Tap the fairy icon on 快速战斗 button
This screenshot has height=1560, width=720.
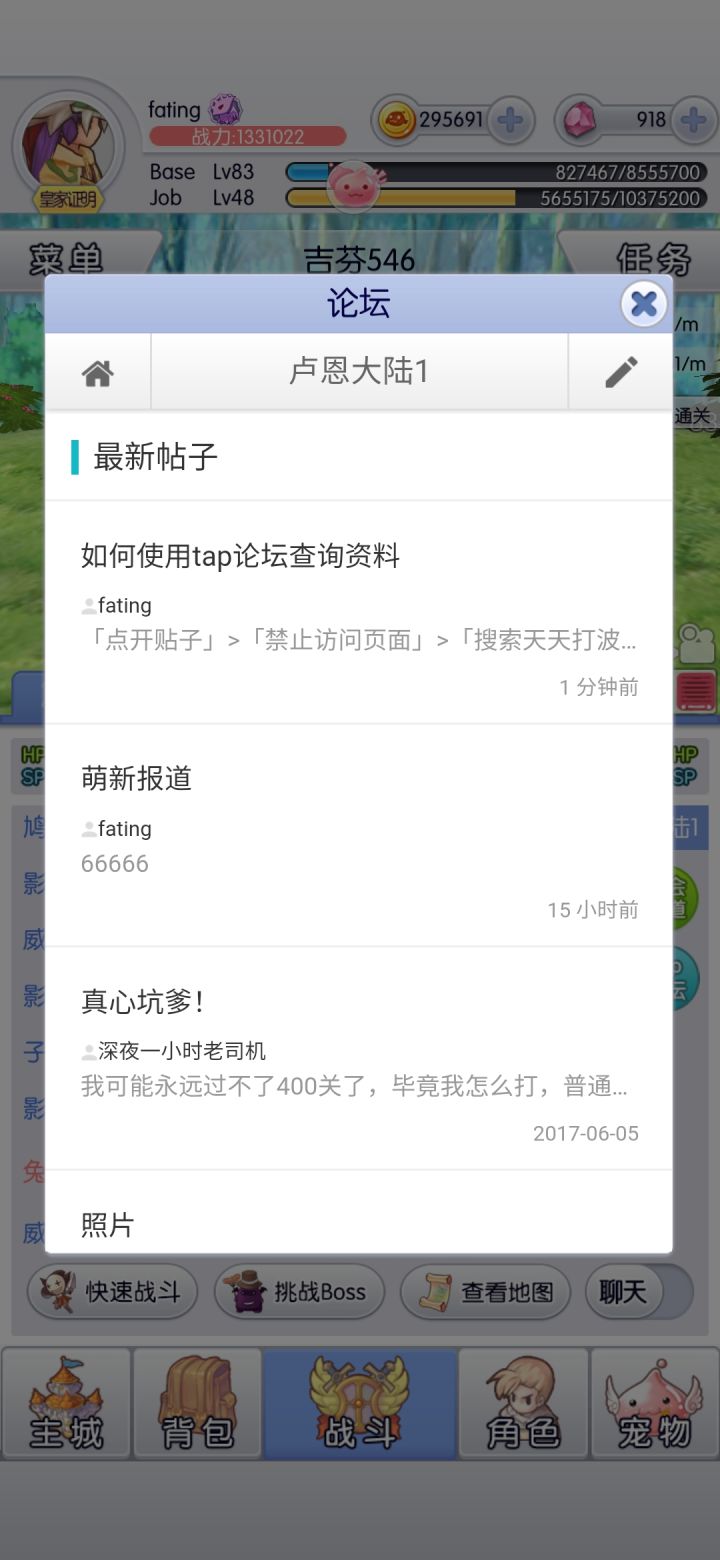pyautogui.click(x=57, y=1291)
